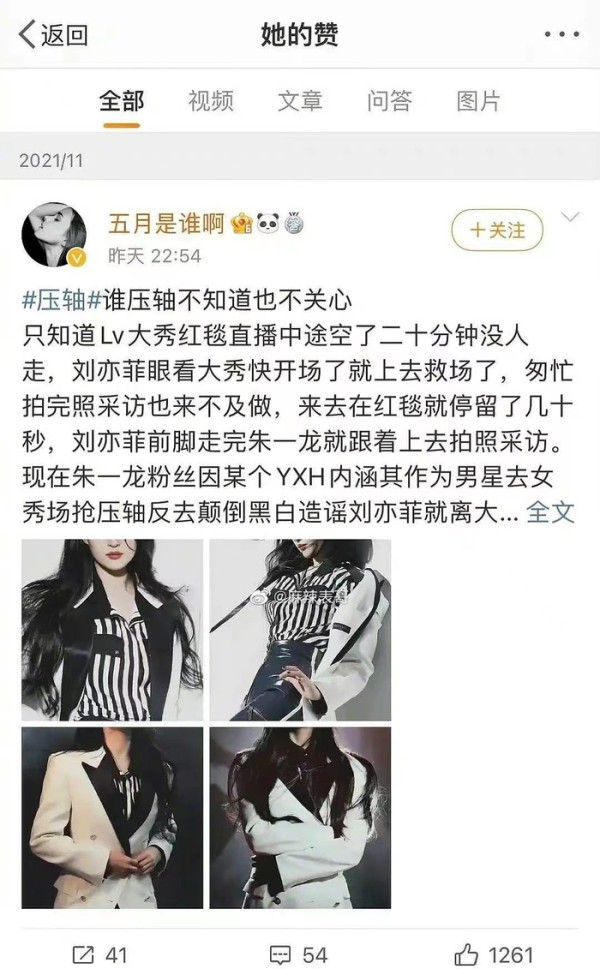Expand full post via 全文
The height and width of the screenshot is (969, 600).
[x=550, y=512]
